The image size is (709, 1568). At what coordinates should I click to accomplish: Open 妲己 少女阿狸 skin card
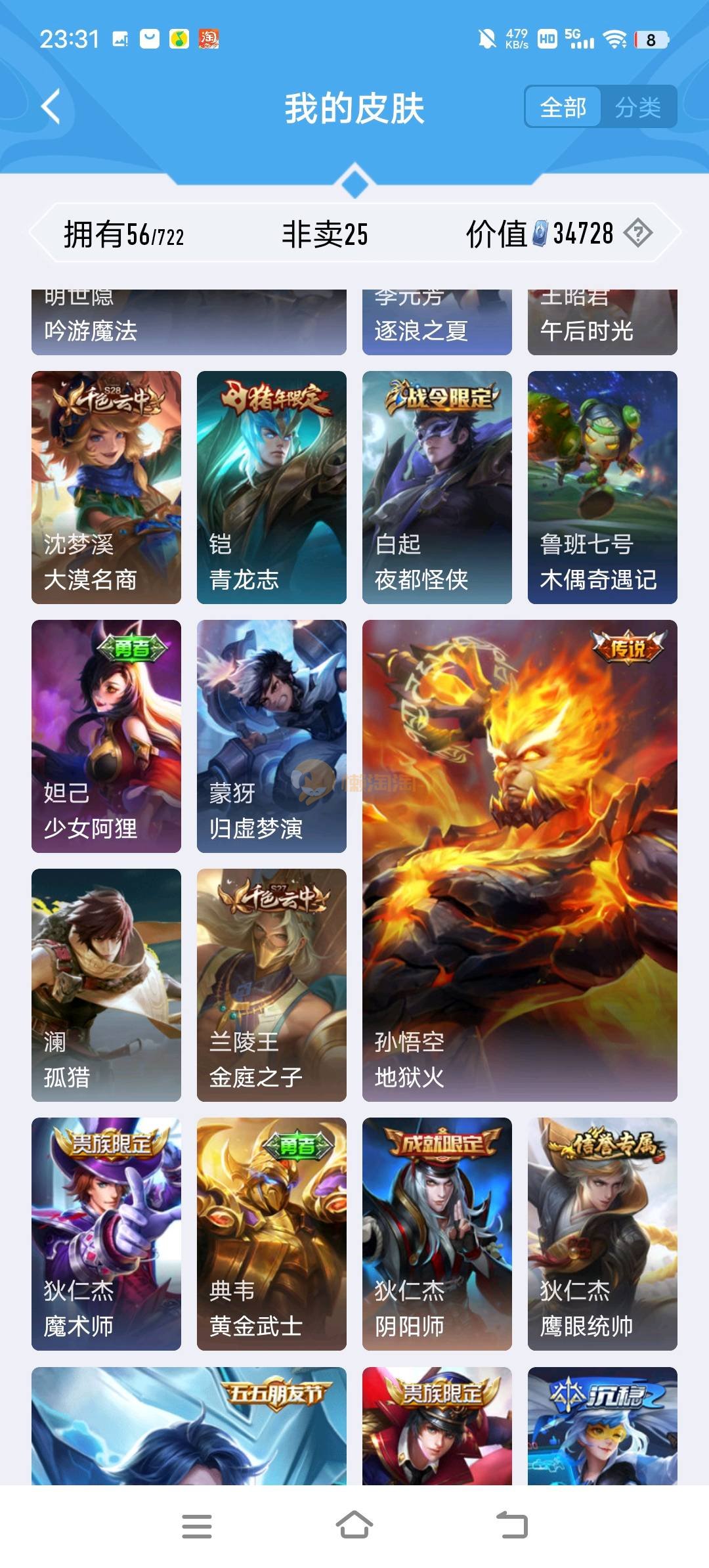click(x=106, y=736)
